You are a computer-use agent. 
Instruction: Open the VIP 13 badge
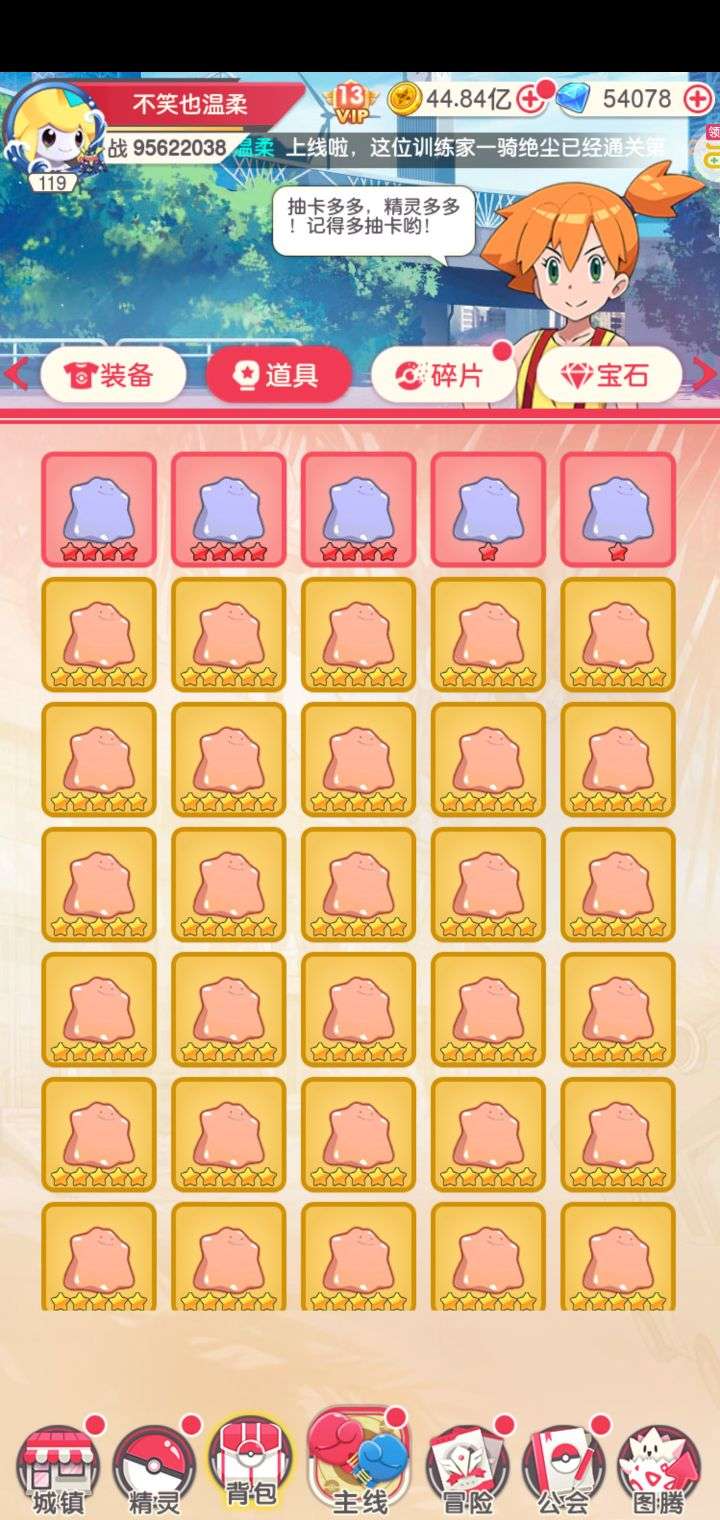[349, 100]
